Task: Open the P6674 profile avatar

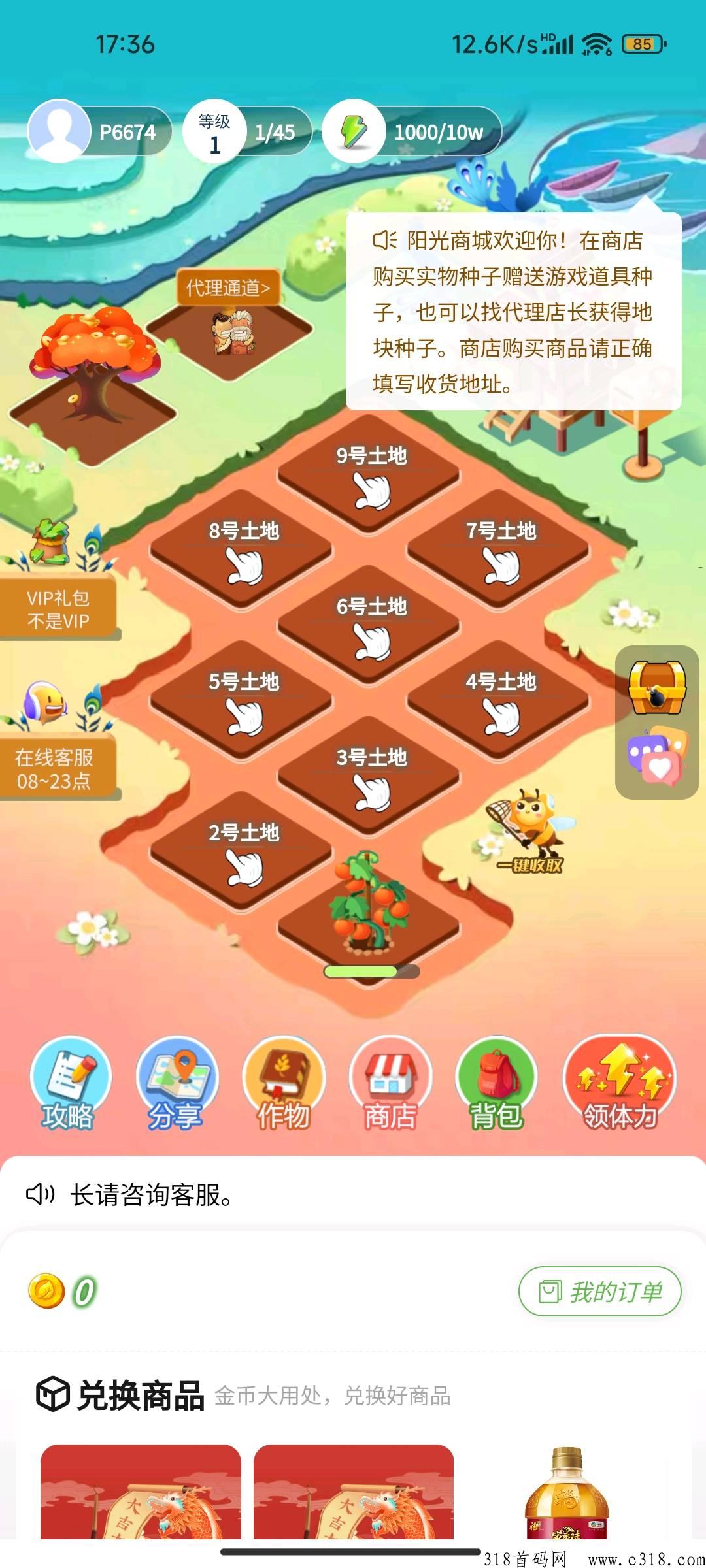Action: [x=59, y=131]
